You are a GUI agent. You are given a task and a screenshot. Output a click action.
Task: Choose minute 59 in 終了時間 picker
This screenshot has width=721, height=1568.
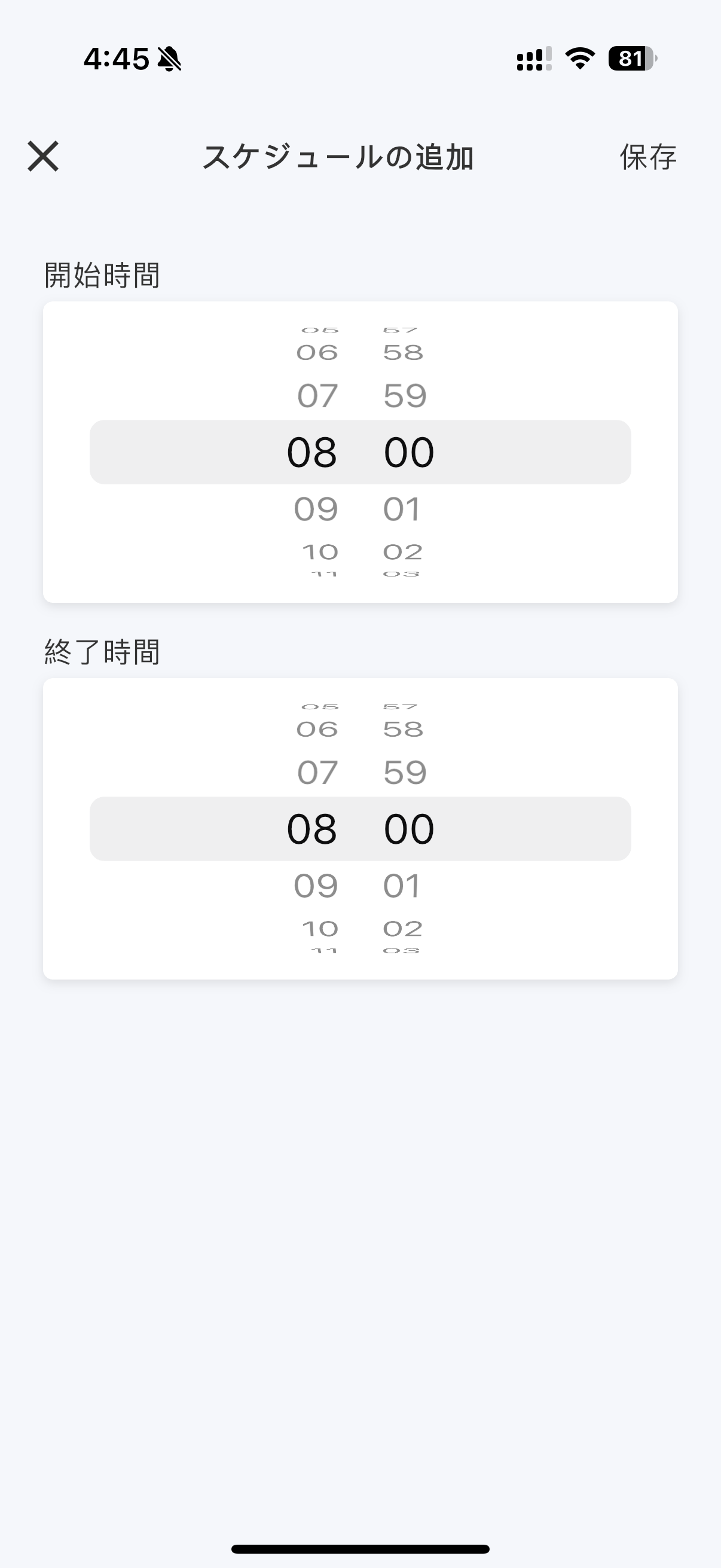[x=405, y=773]
